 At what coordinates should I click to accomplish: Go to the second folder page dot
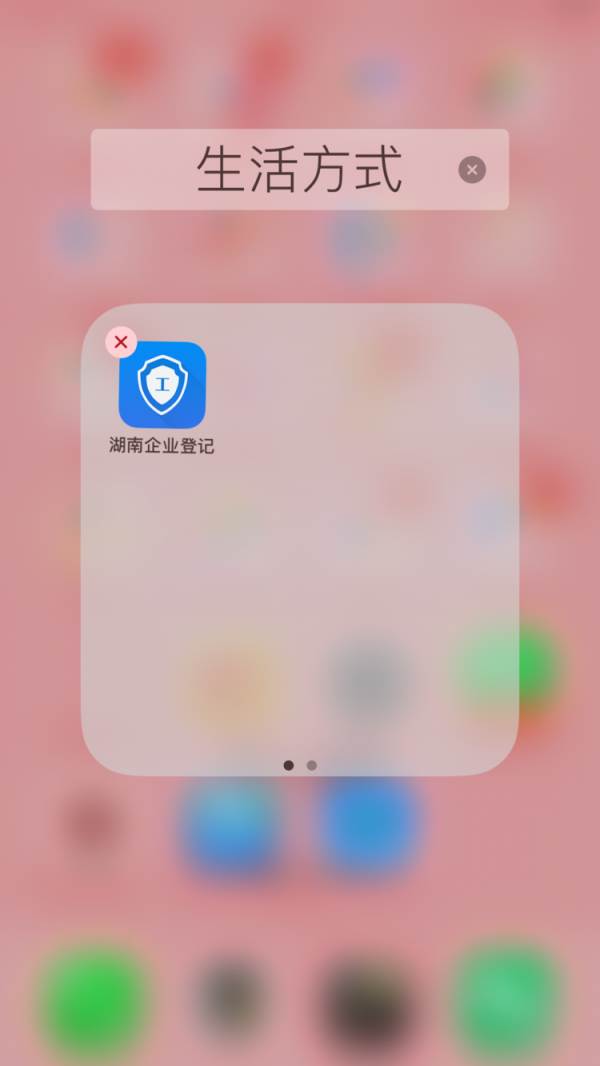[312, 765]
